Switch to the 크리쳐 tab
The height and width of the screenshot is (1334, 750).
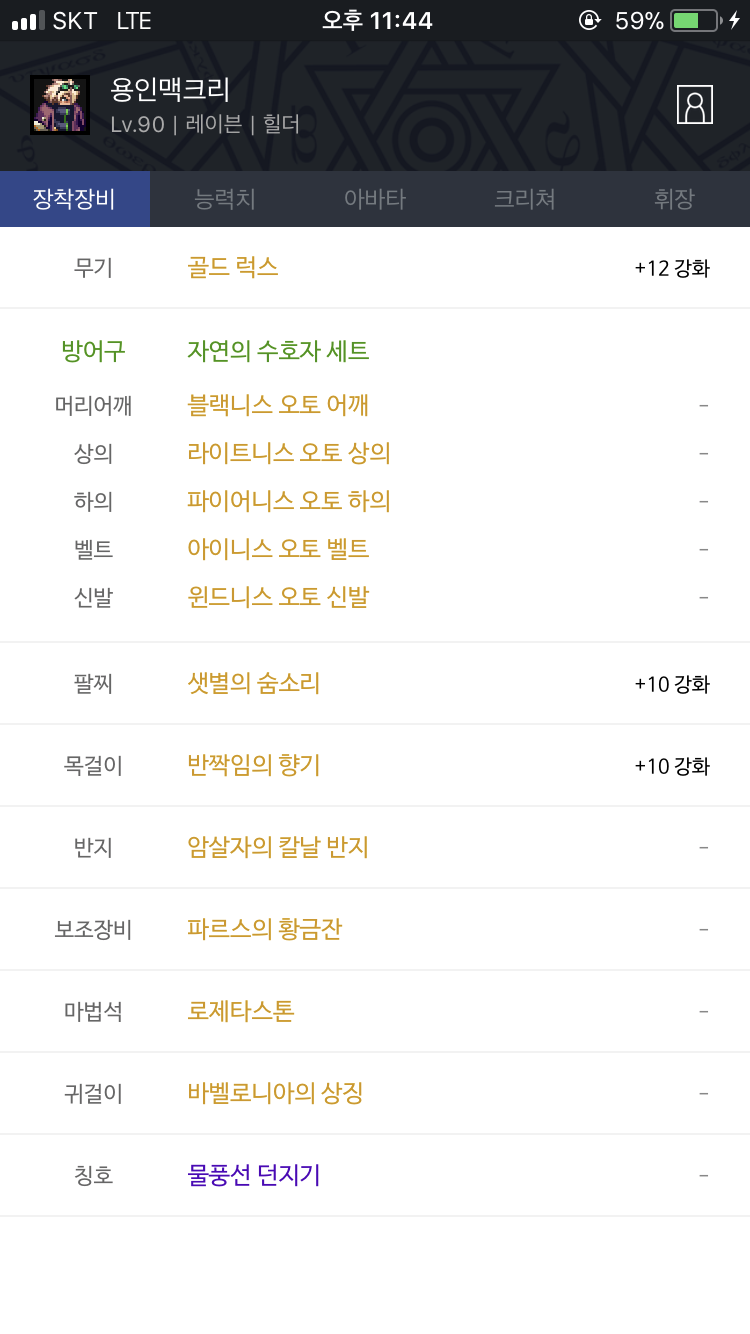[x=525, y=199]
